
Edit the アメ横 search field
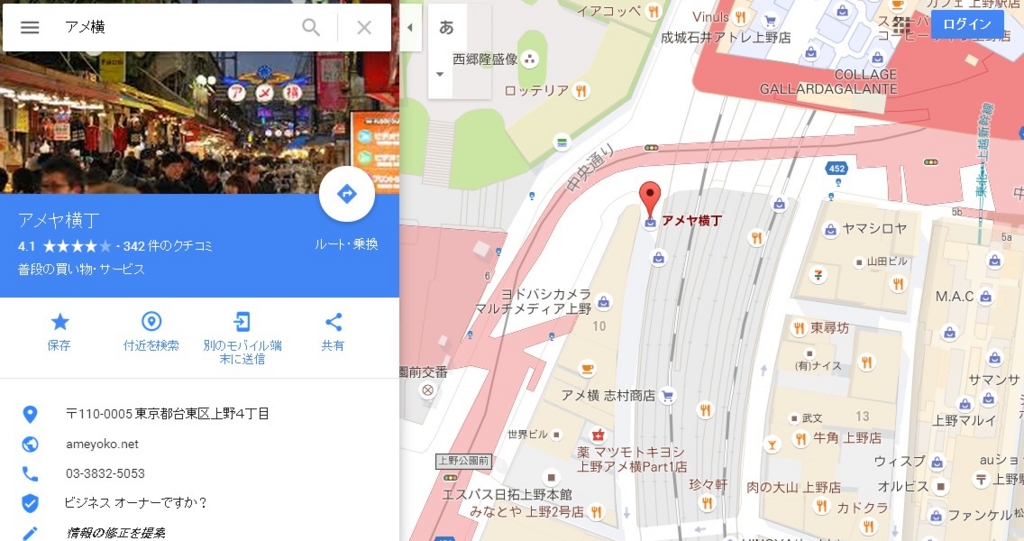[175, 27]
